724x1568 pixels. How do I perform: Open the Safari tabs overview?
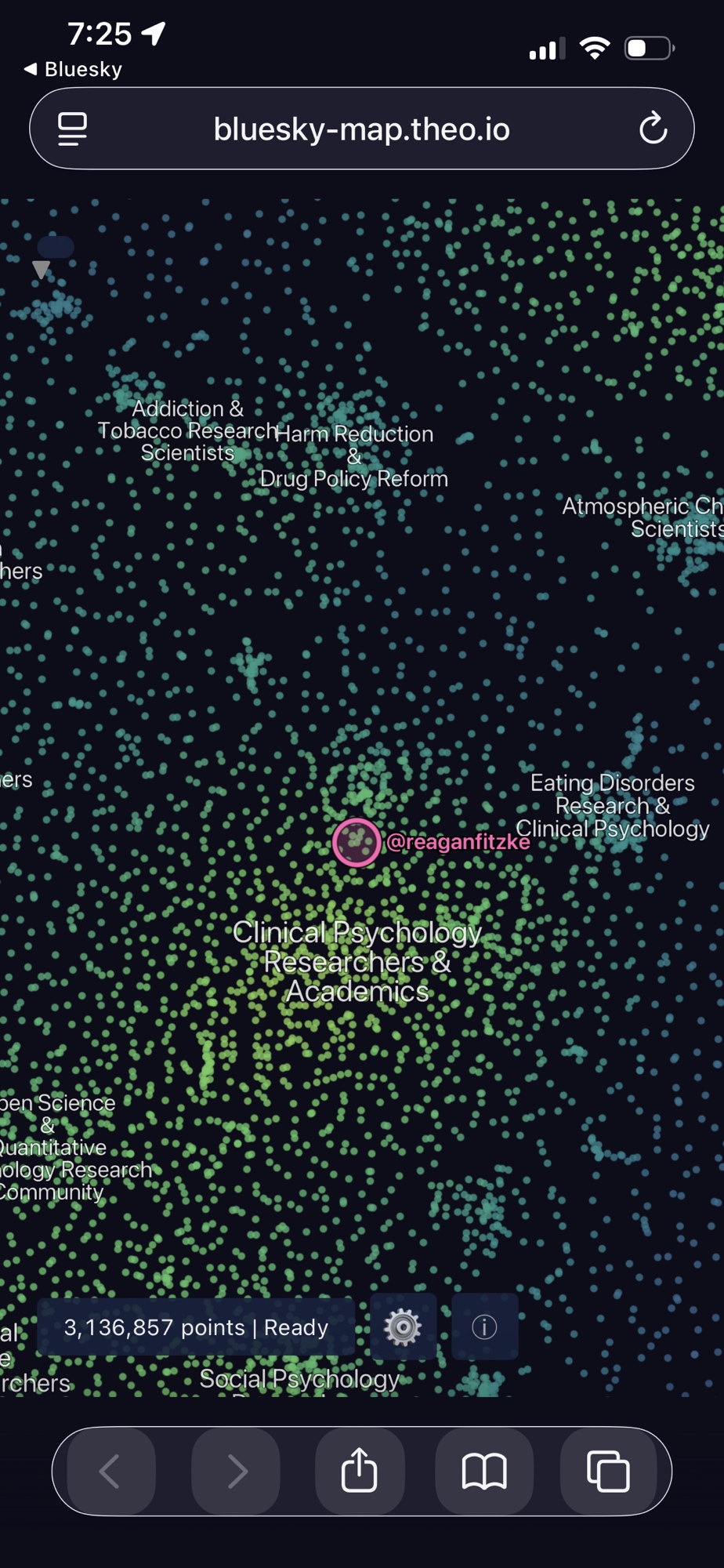point(608,1470)
